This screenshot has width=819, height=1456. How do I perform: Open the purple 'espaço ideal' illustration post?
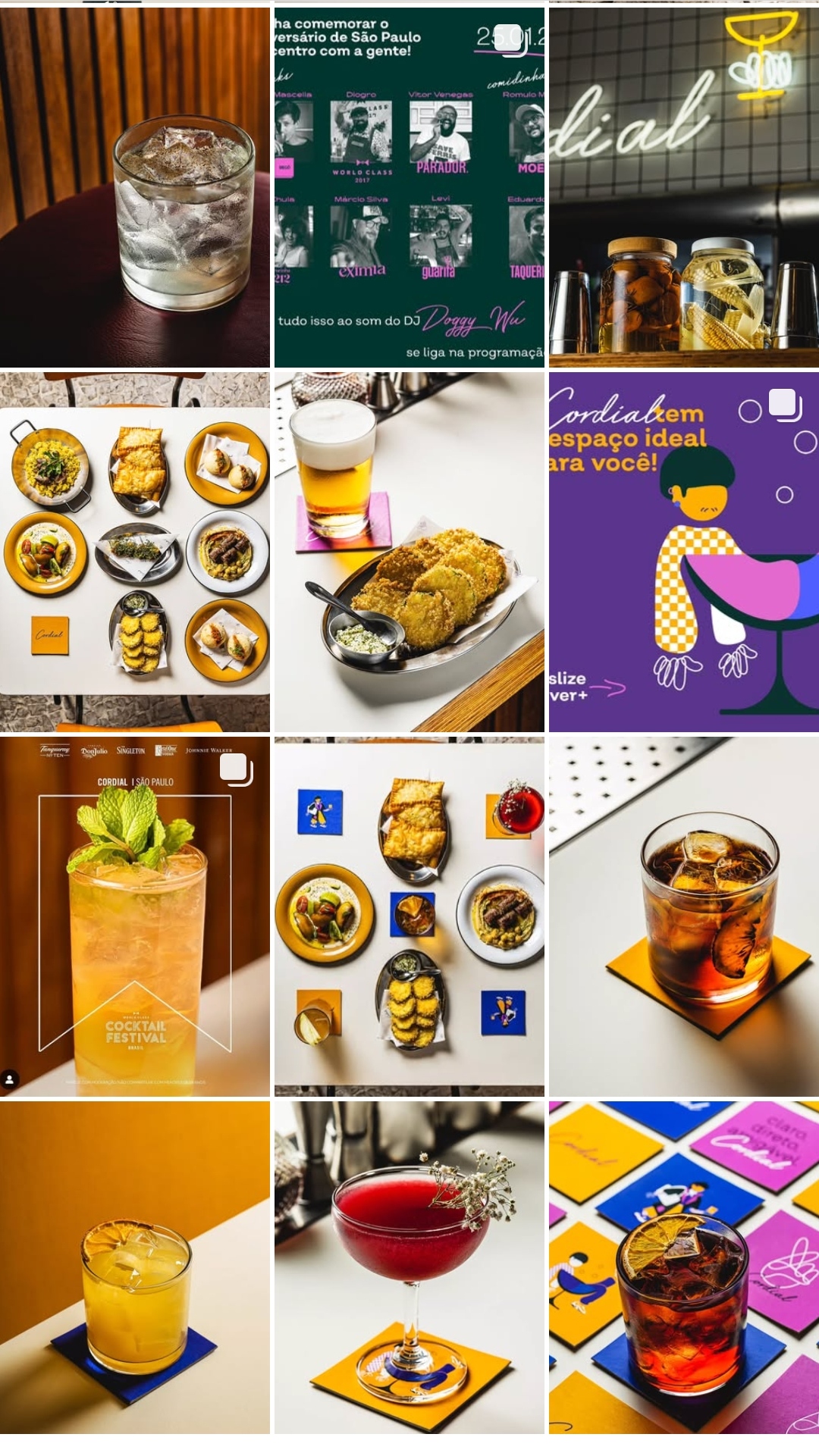[684, 552]
